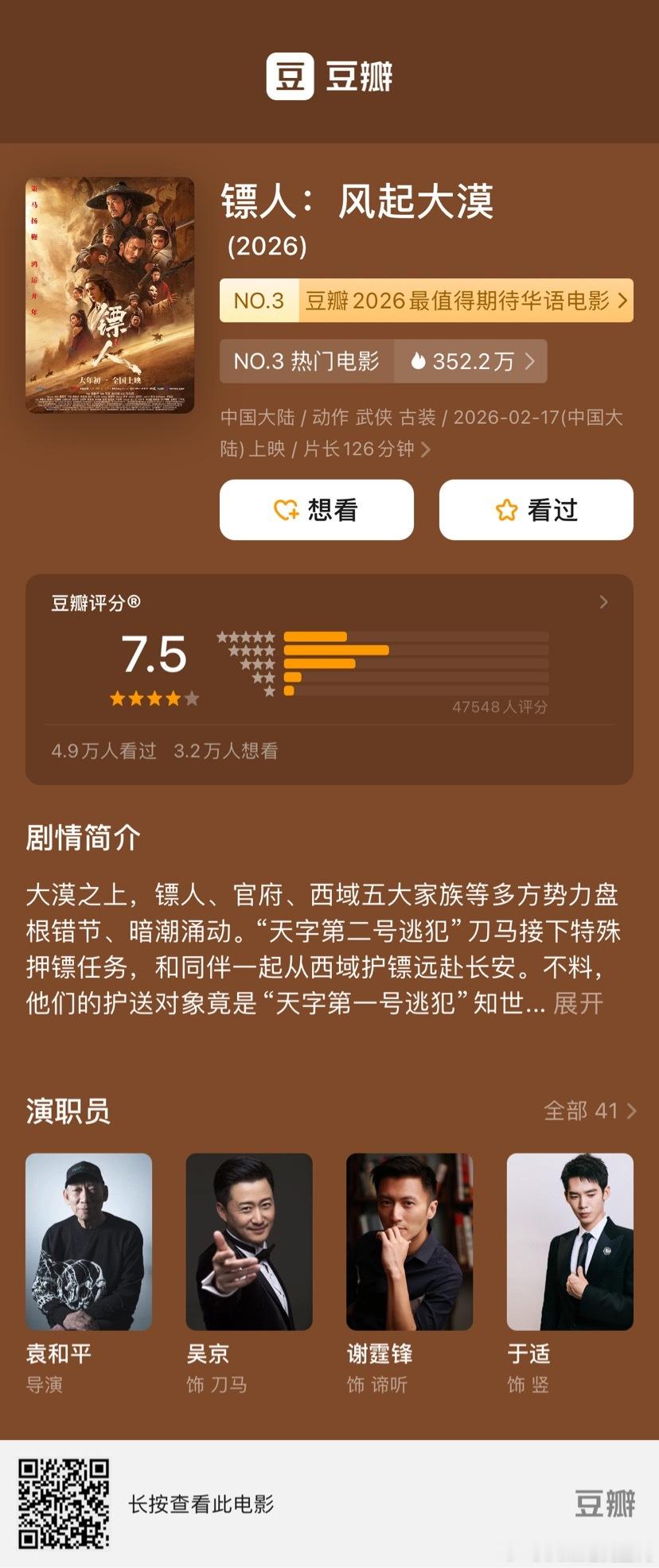Open the rating details via the 豆瓣评分 chevron

(603, 603)
